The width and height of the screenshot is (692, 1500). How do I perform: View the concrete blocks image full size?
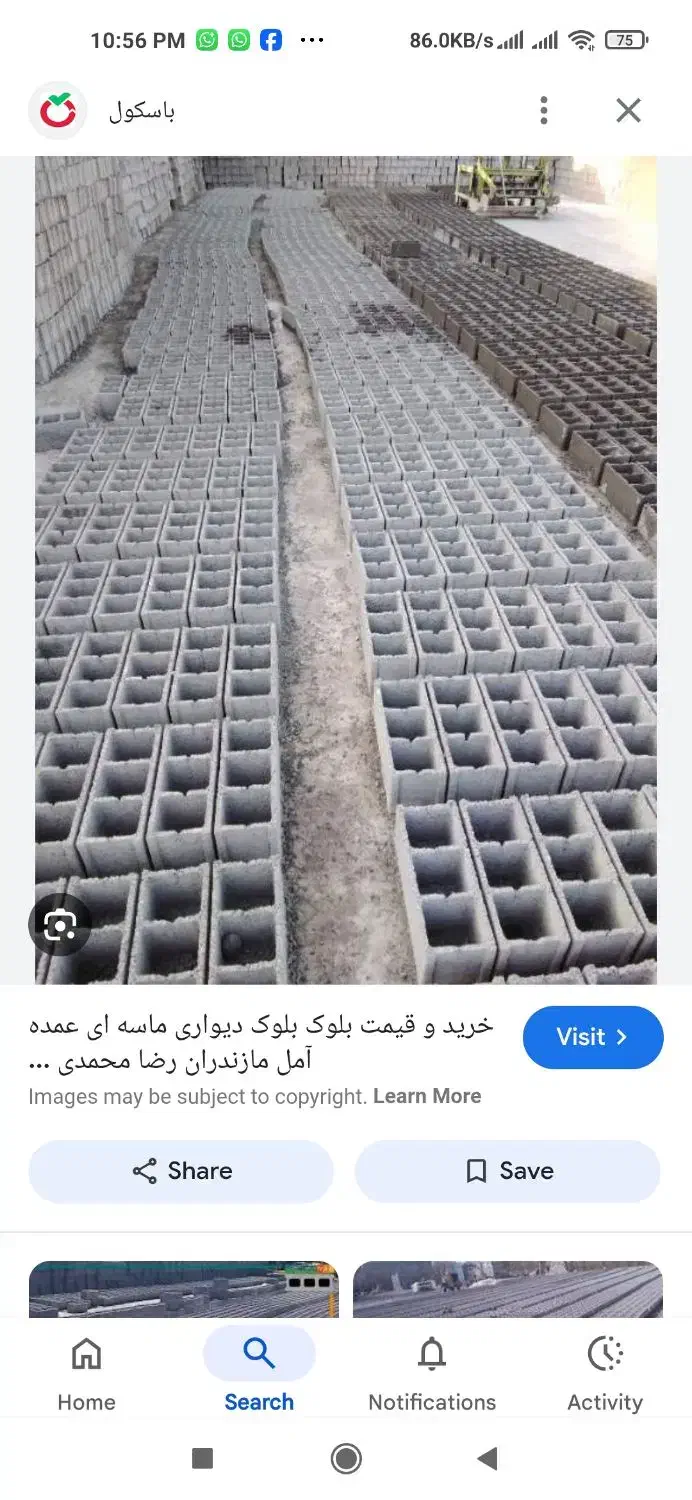point(346,570)
